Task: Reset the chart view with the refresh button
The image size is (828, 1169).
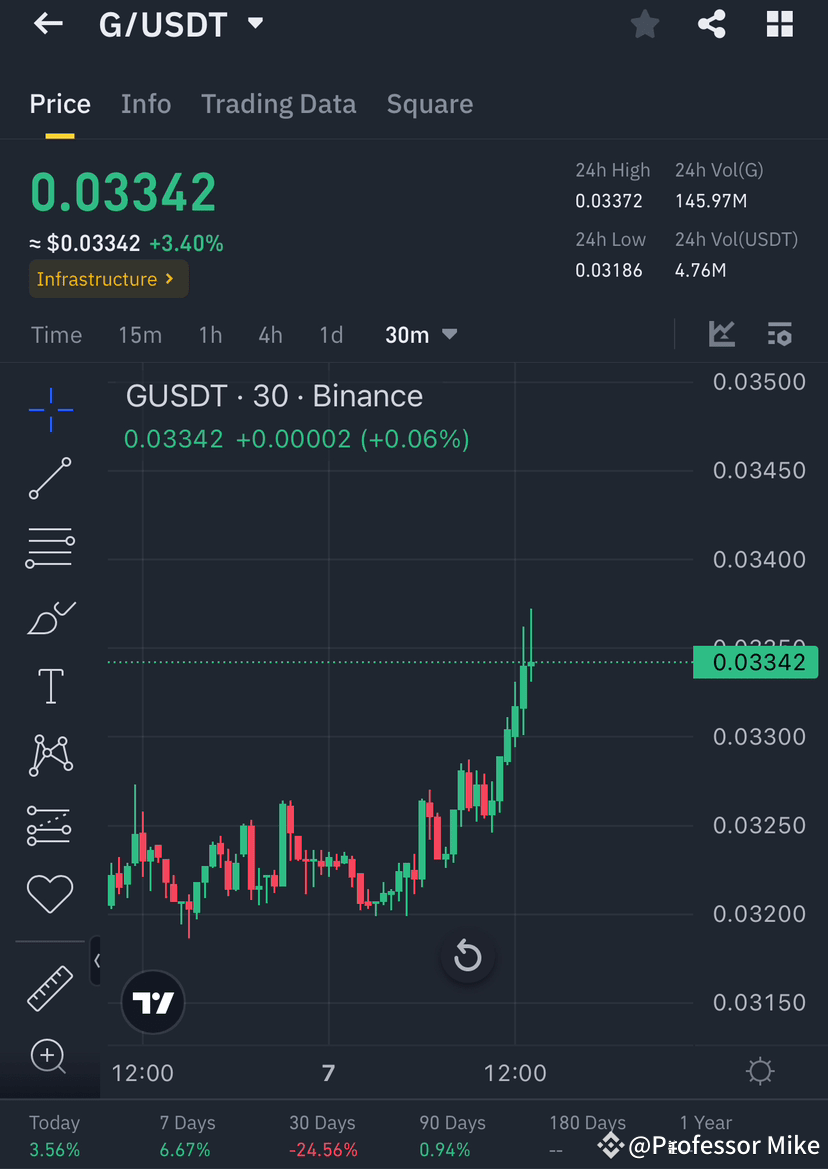Action: (467, 956)
